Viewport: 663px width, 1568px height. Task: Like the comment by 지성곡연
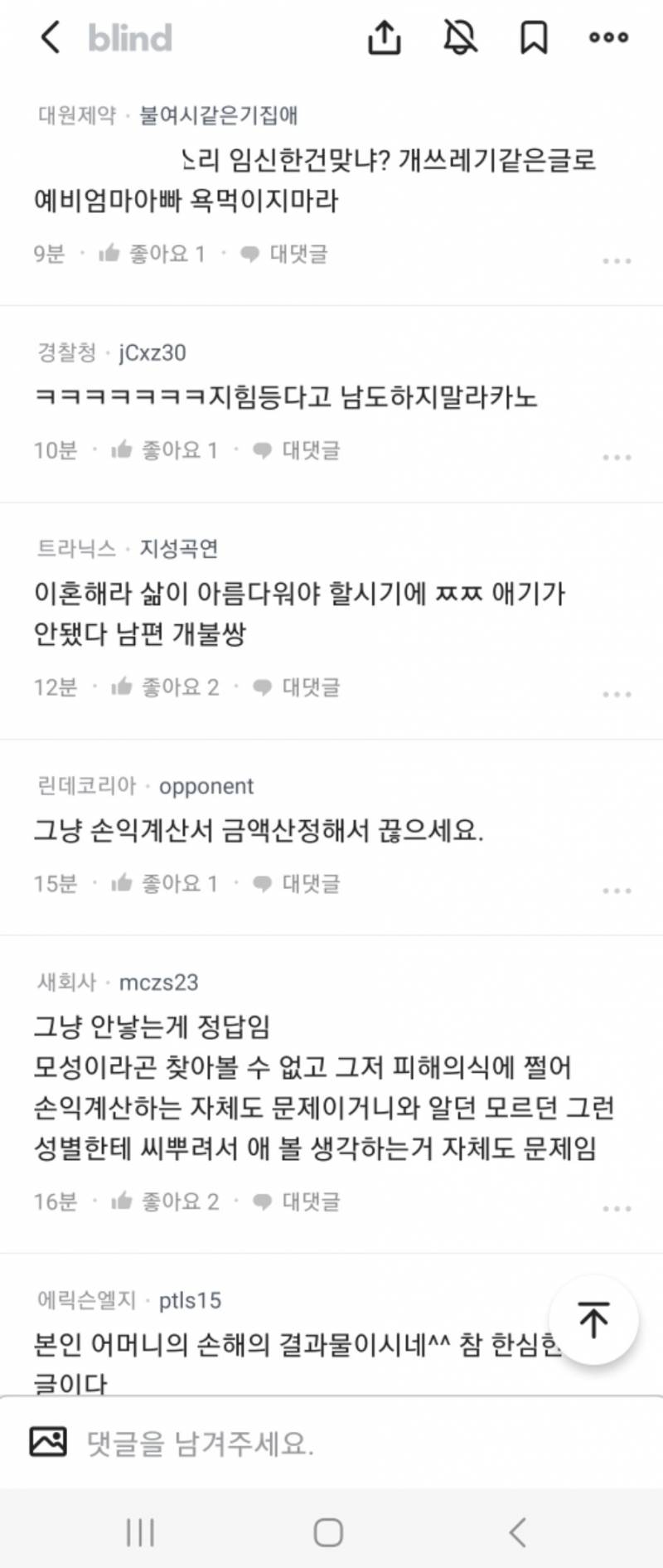(121, 686)
